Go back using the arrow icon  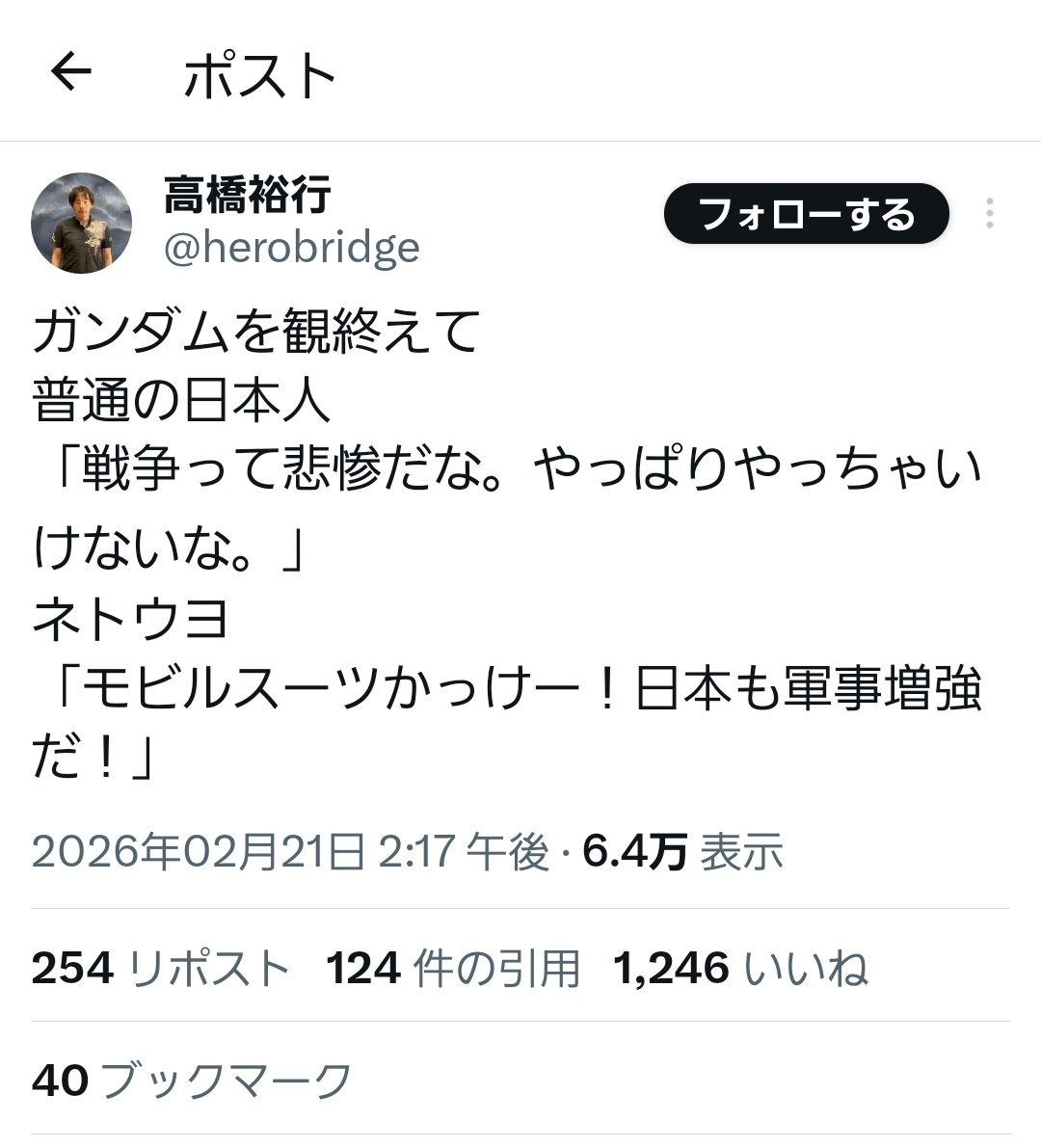[x=70, y=71]
